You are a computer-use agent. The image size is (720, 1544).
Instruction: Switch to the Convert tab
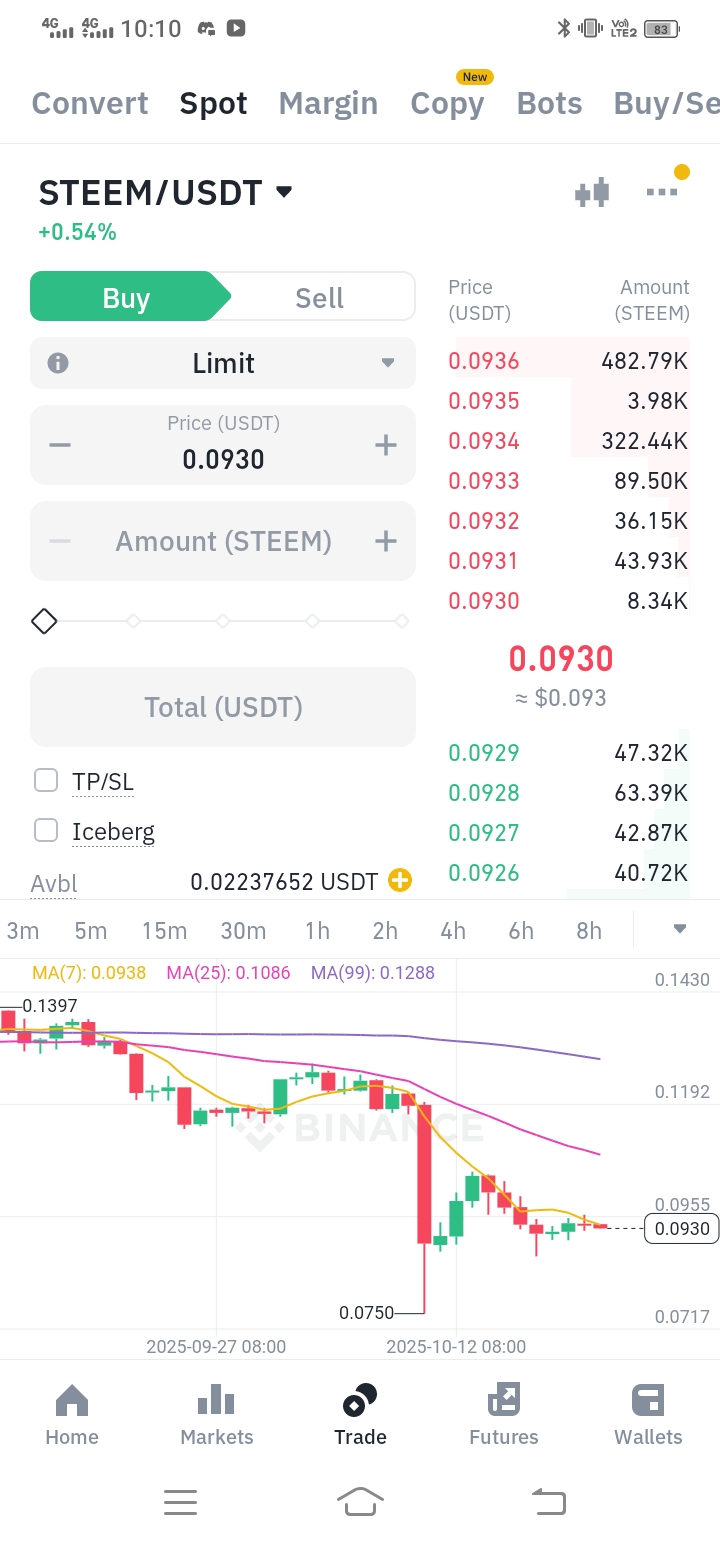coord(90,103)
